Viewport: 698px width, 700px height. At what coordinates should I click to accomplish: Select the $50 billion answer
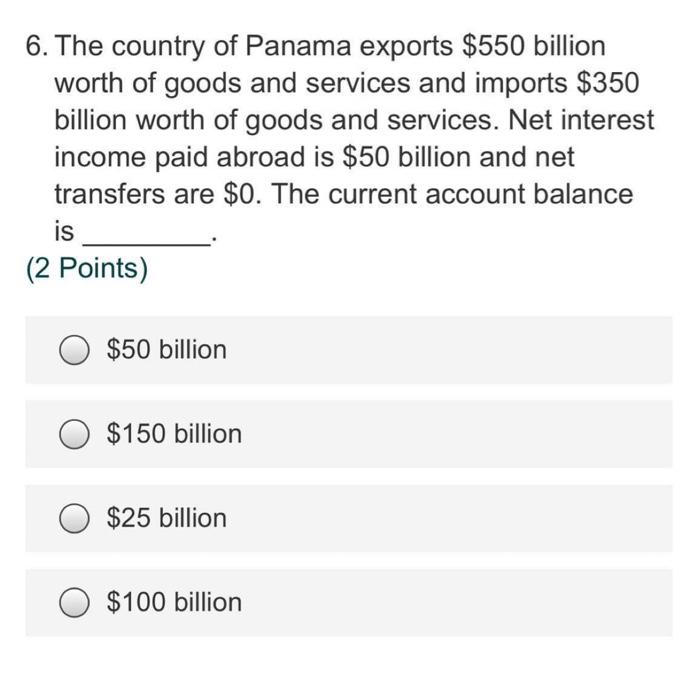click(73, 350)
